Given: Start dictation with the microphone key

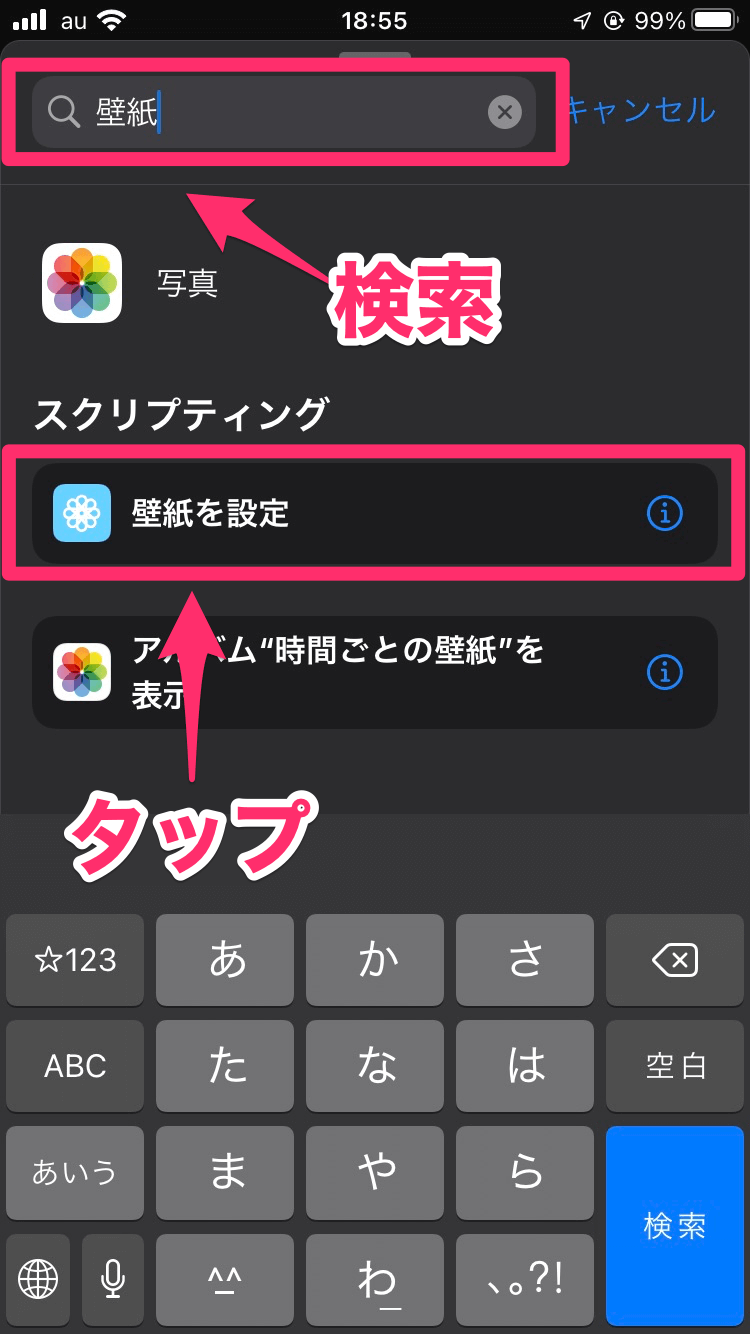Looking at the screenshot, I should [113, 1278].
